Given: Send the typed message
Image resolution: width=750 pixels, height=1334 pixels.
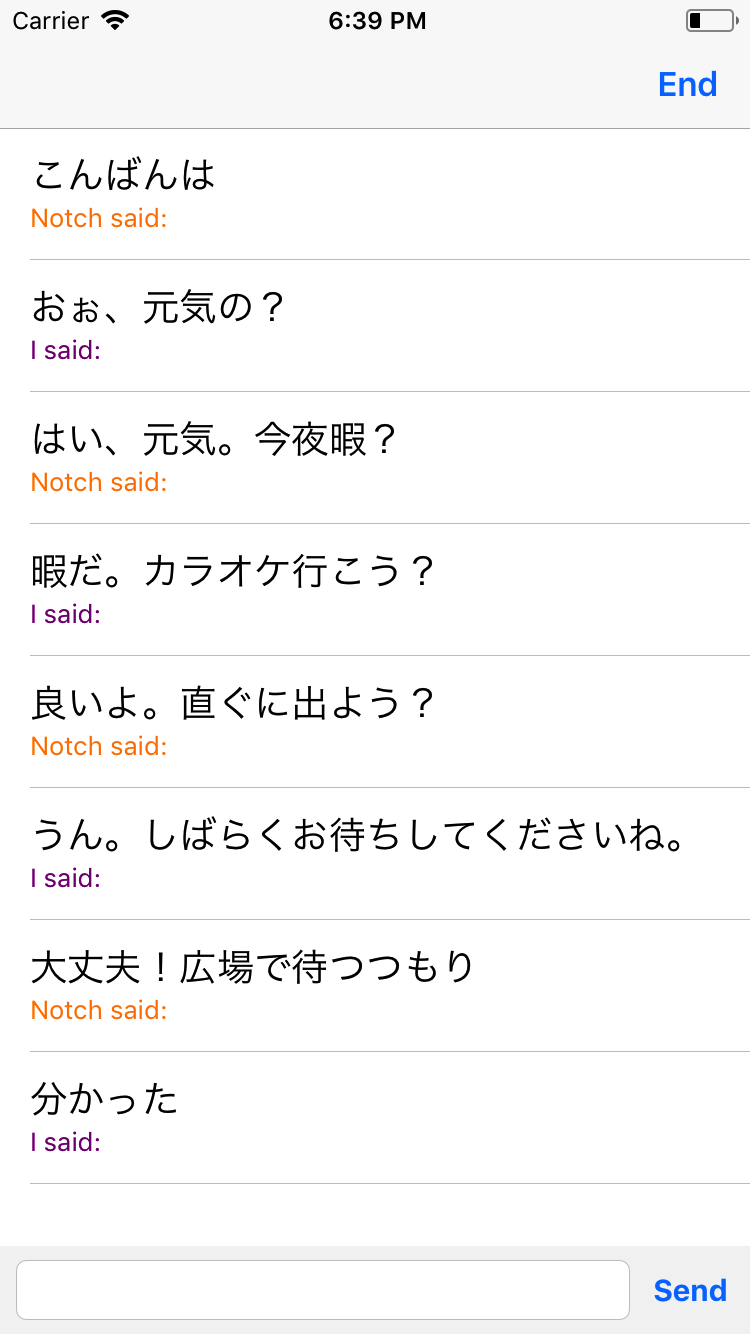Looking at the screenshot, I should pos(689,1290).
